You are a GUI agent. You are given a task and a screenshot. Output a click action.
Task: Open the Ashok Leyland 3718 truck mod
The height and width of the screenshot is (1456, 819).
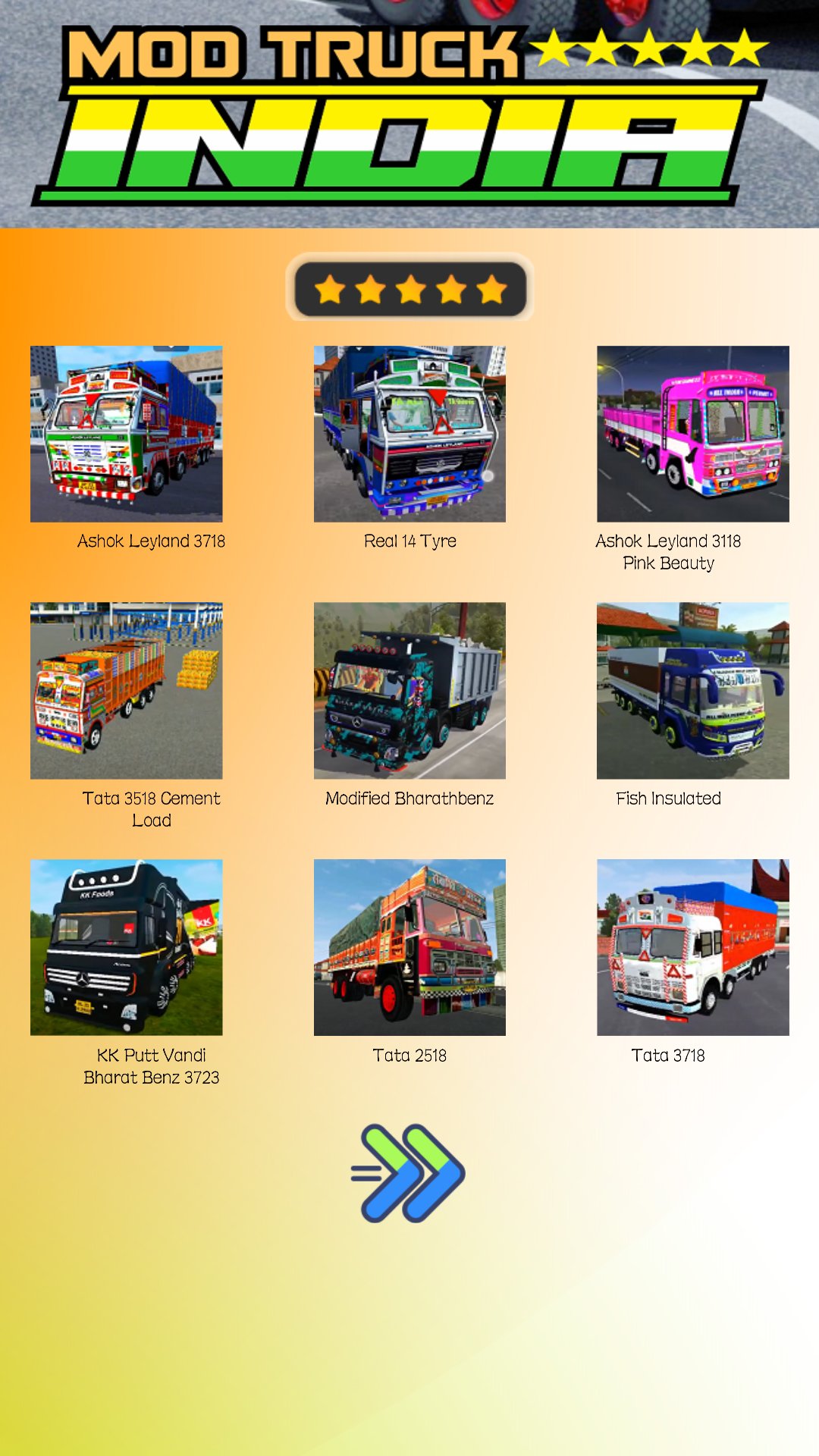[127, 434]
